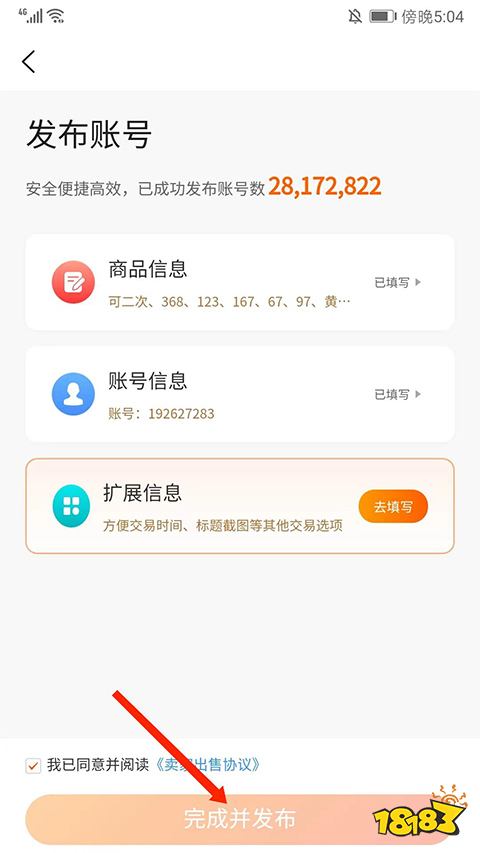Tap 完成并发布 to publish the account
Image resolution: width=480 pixels, height=853 pixels.
pyautogui.click(x=239, y=819)
